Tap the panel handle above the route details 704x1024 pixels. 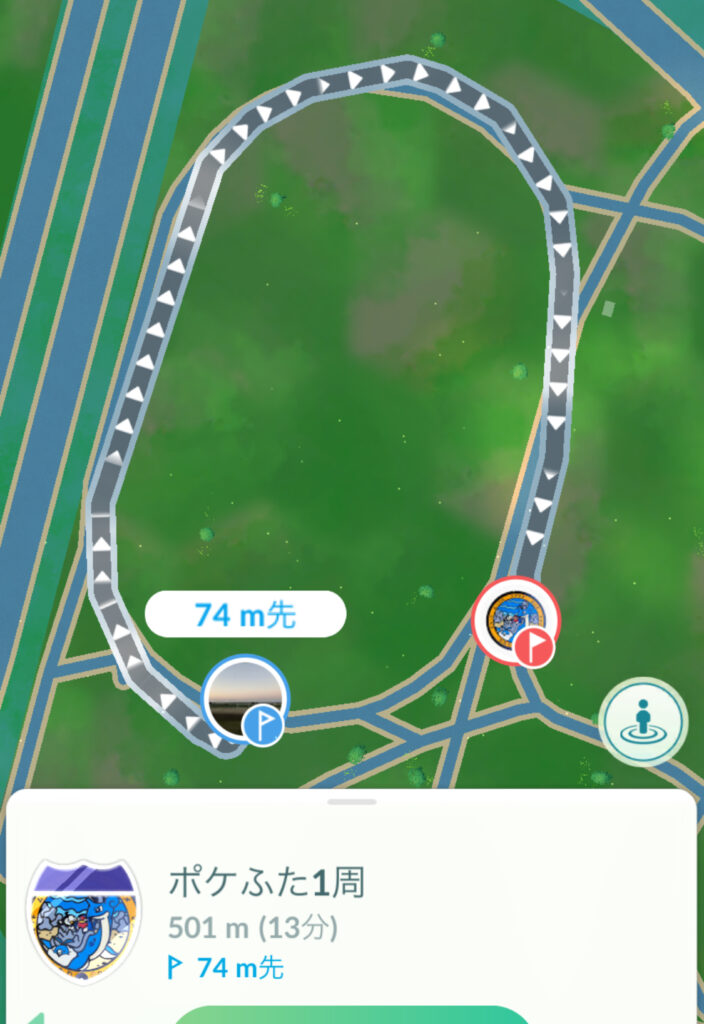tap(351, 801)
